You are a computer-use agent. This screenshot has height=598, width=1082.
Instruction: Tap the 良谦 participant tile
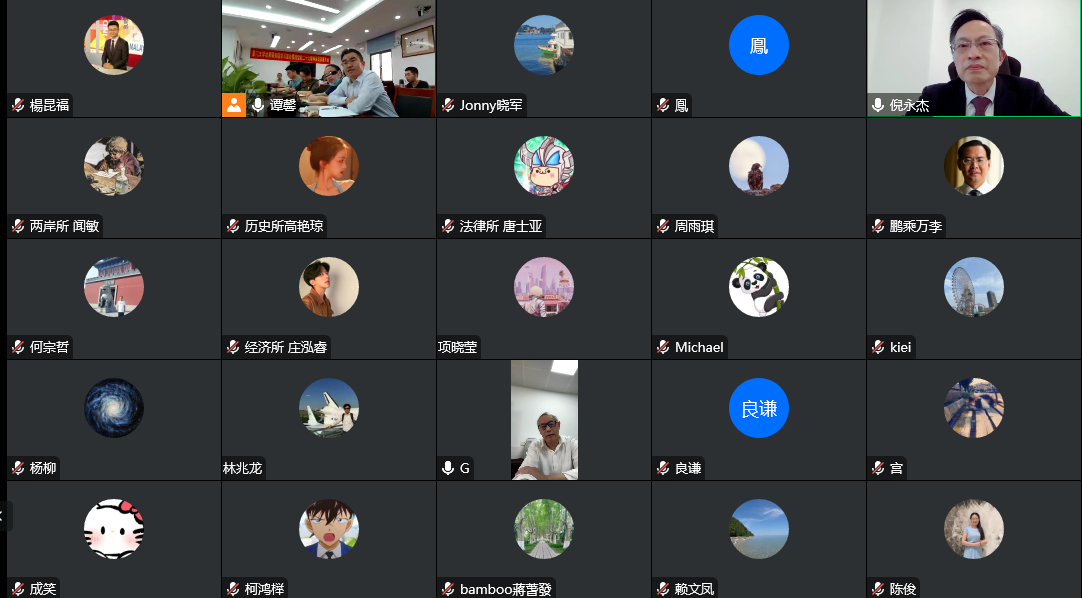click(758, 420)
